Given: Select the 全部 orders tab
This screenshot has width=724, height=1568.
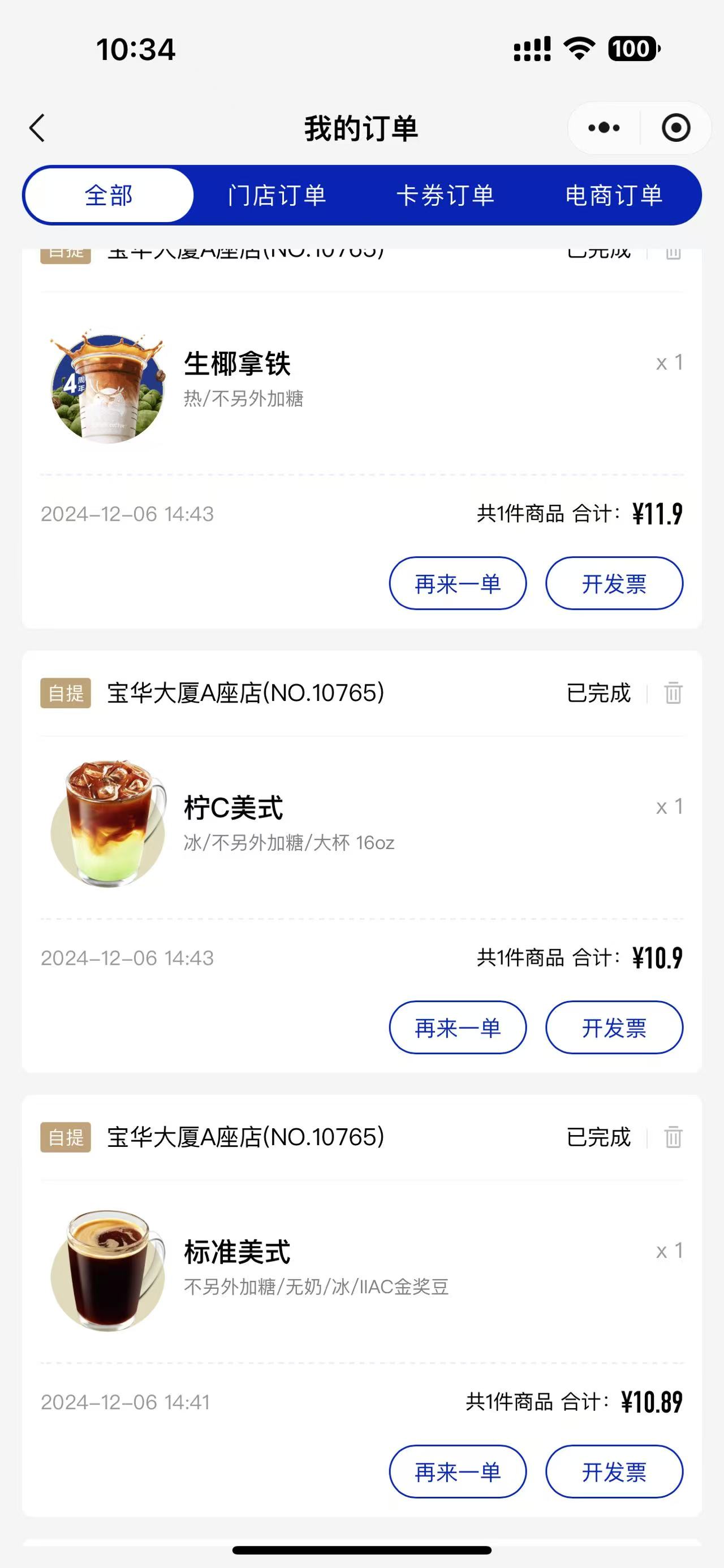Looking at the screenshot, I should [x=109, y=196].
